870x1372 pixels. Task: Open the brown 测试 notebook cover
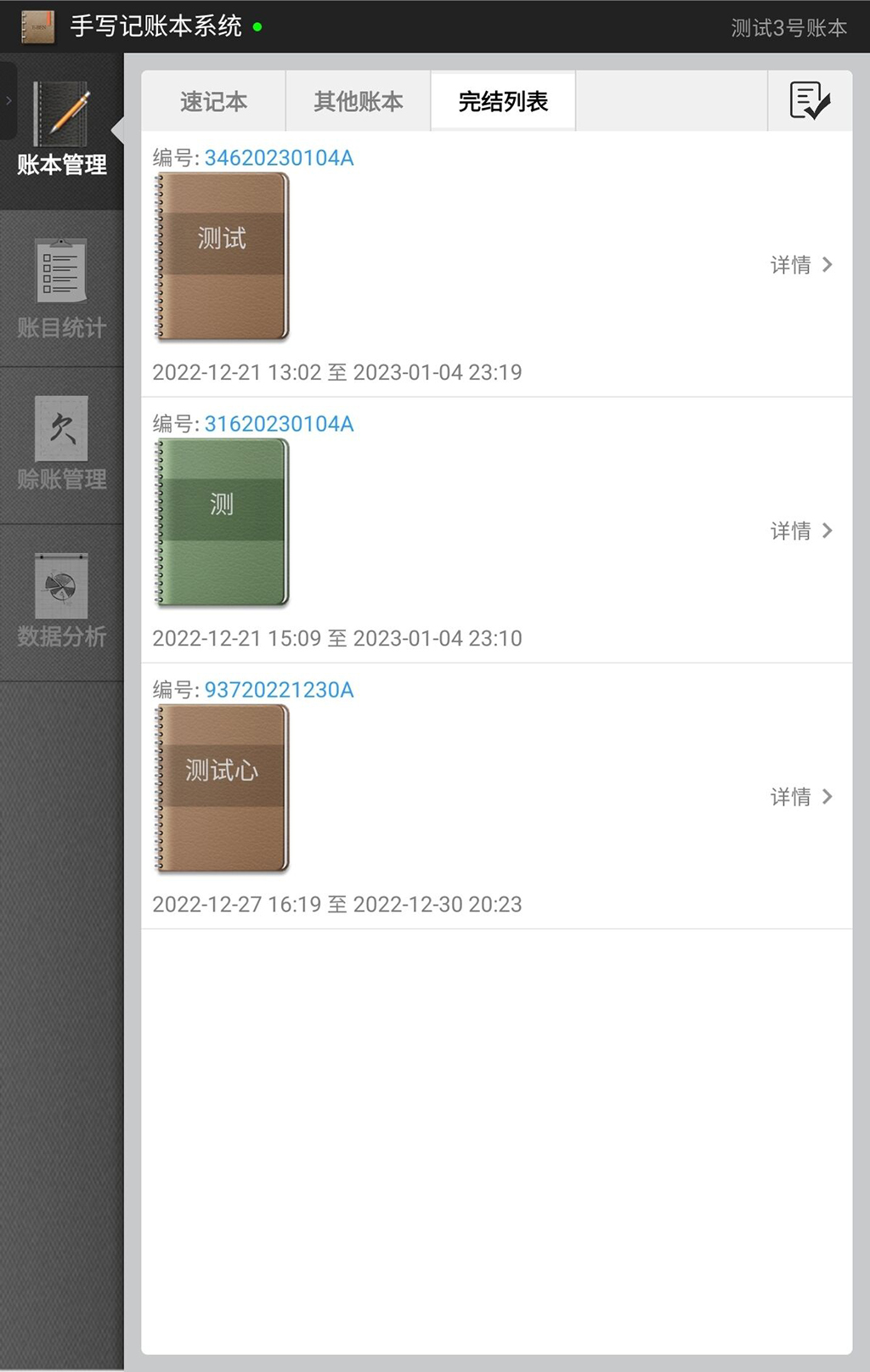click(223, 256)
